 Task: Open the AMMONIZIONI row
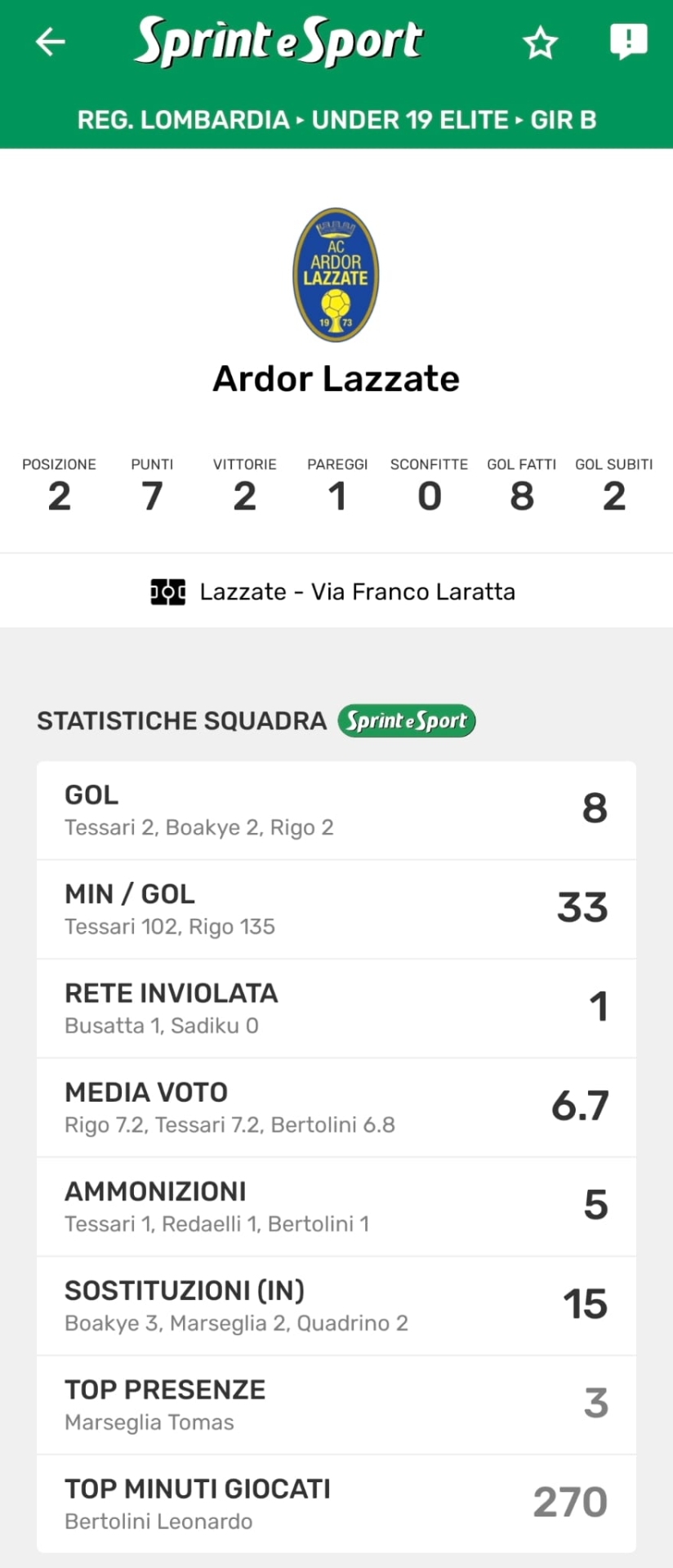[x=336, y=1206]
